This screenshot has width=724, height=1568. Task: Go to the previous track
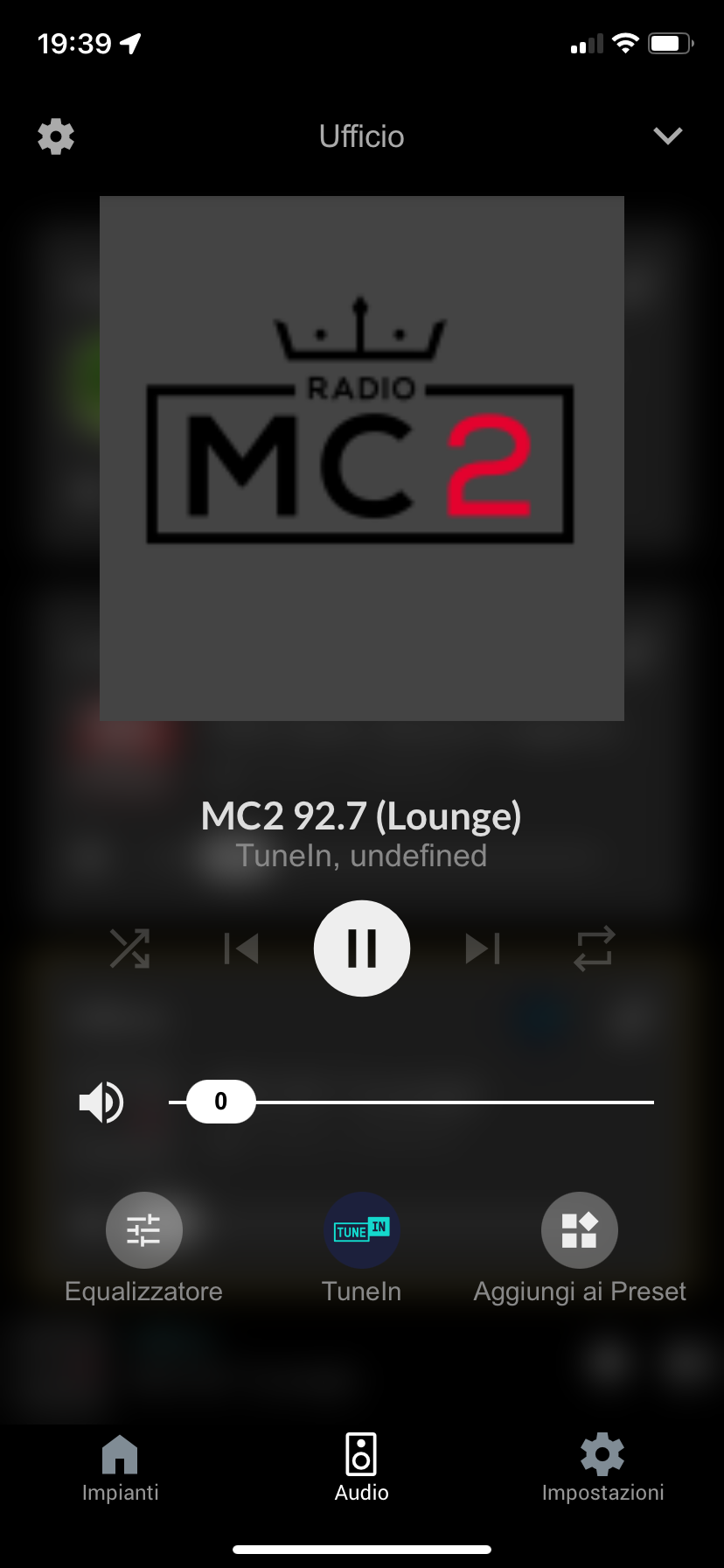pyautogui.click(x=241, y=948)
